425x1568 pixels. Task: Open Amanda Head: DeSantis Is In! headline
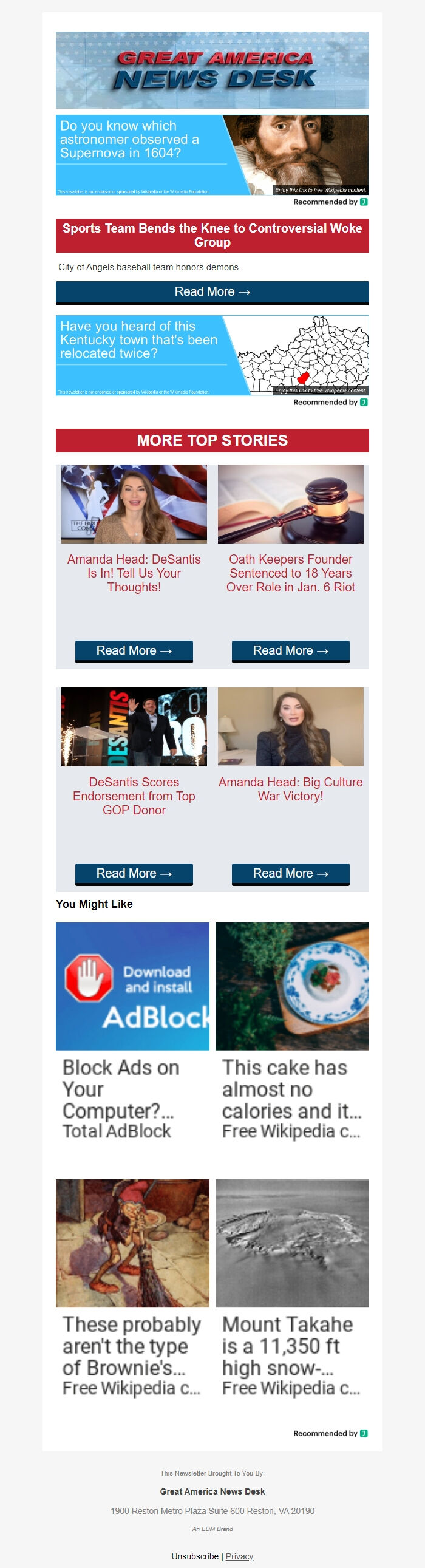click(134, 573)
